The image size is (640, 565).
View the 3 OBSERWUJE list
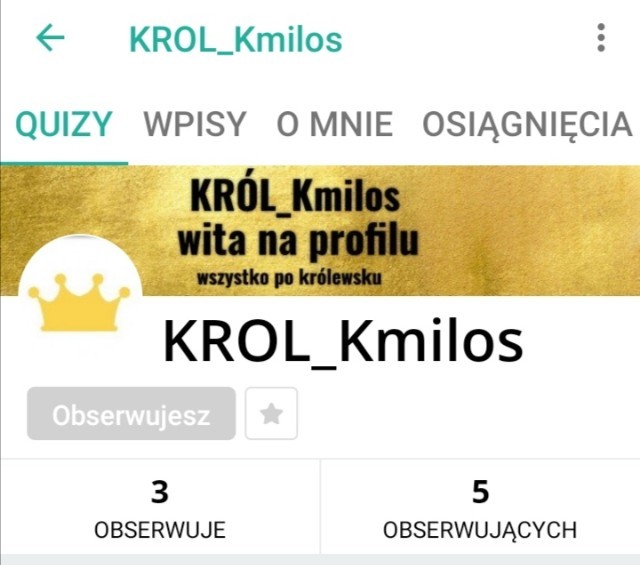click(x=160, y=508)
